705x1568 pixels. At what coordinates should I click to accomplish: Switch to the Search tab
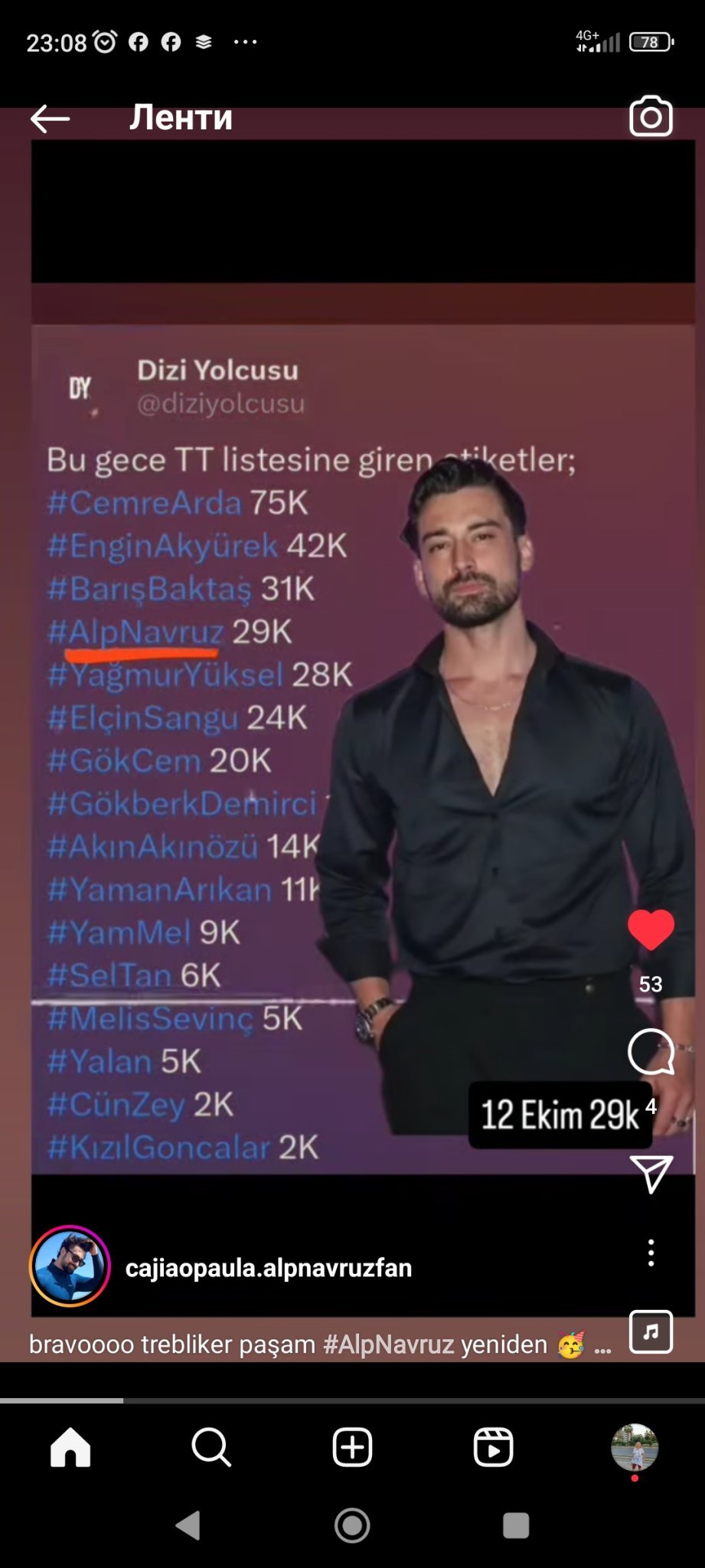tap(211, 1447)
